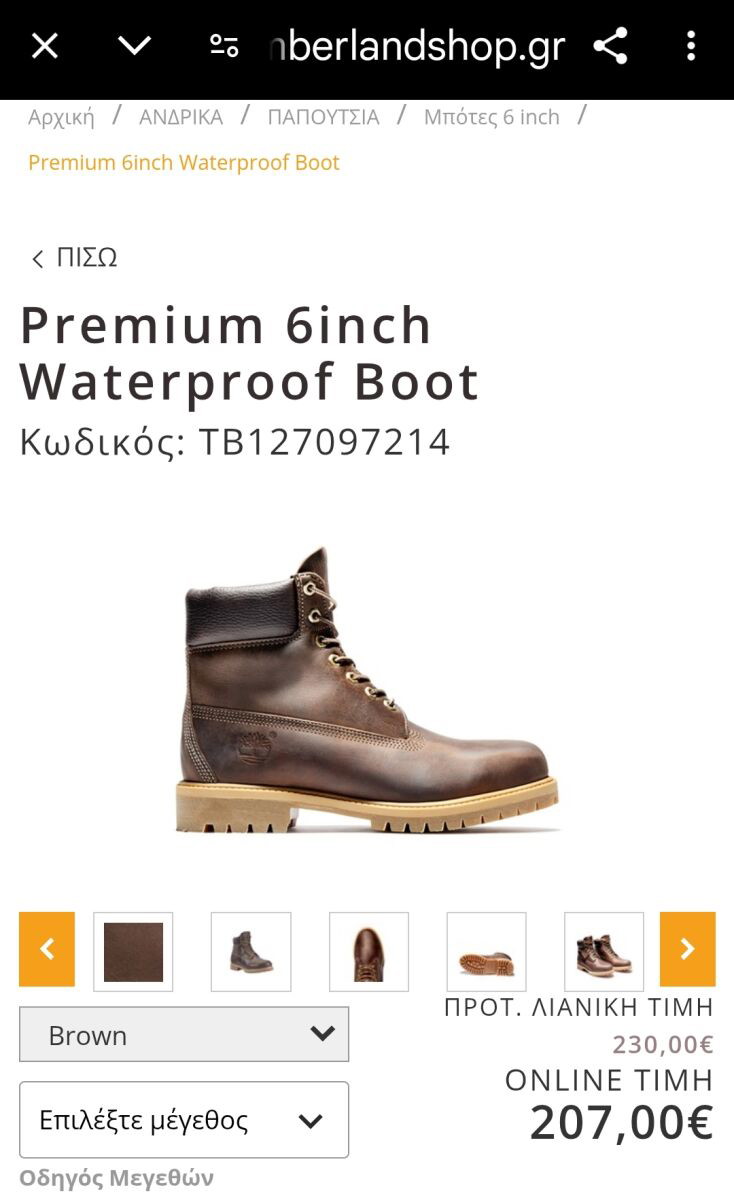Show previous thumbnails with left arrow
This screenshot has width=734, height=1200.
pos(47,949)
